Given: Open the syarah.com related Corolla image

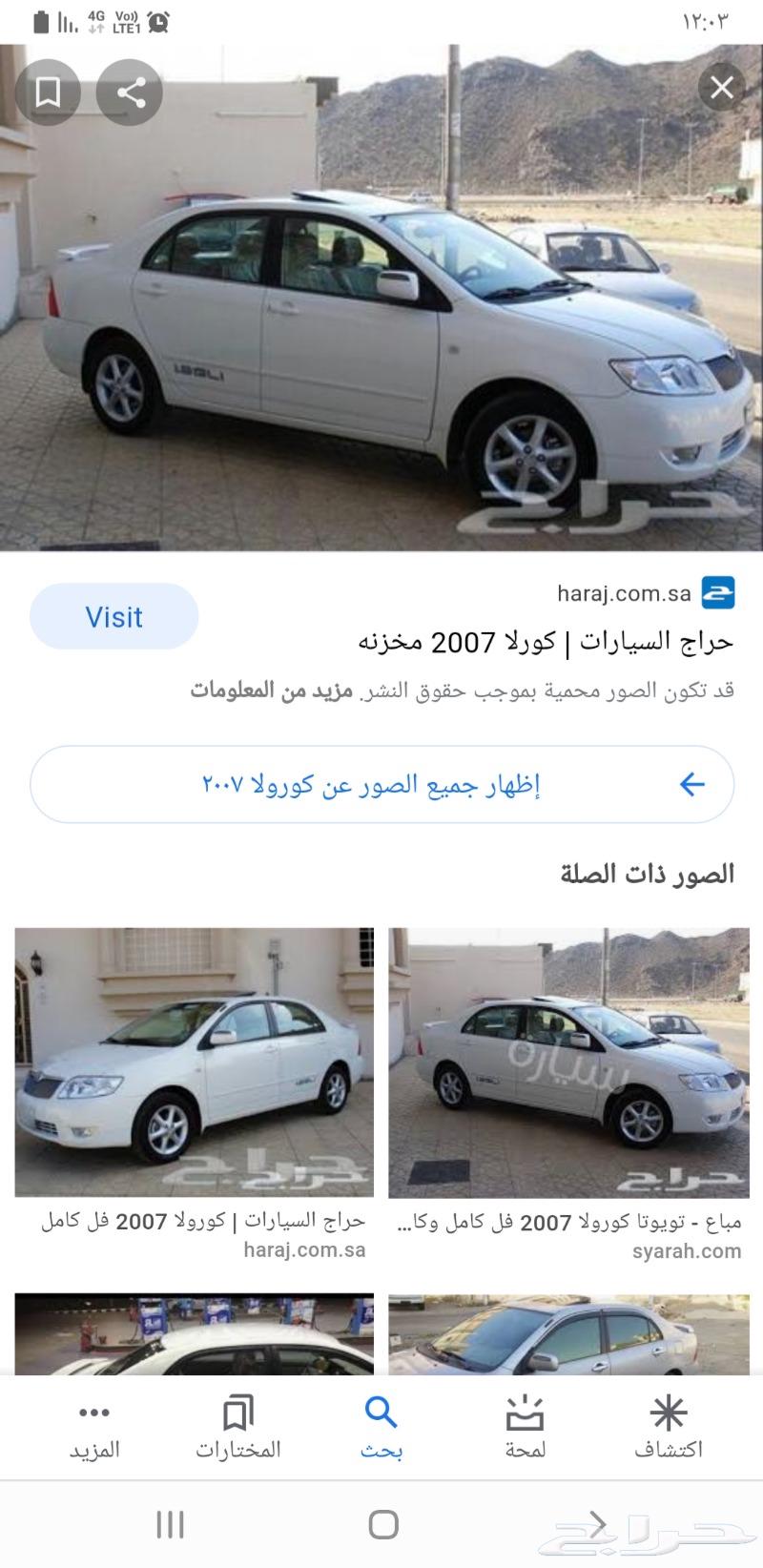Looking at the screenshot, I should [x=568, y=1063].
